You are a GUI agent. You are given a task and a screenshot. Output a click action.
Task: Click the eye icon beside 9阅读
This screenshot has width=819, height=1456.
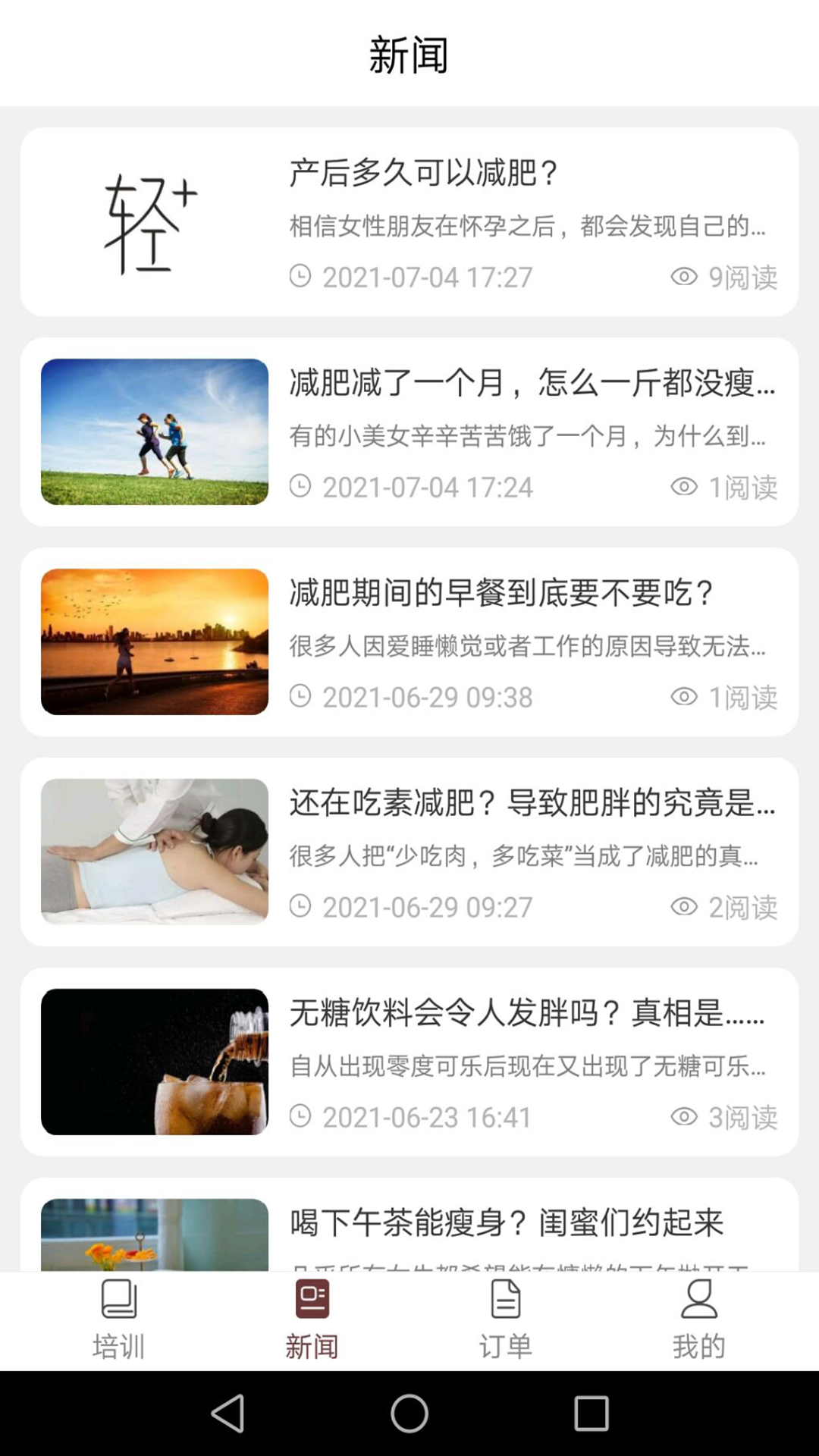686,278
